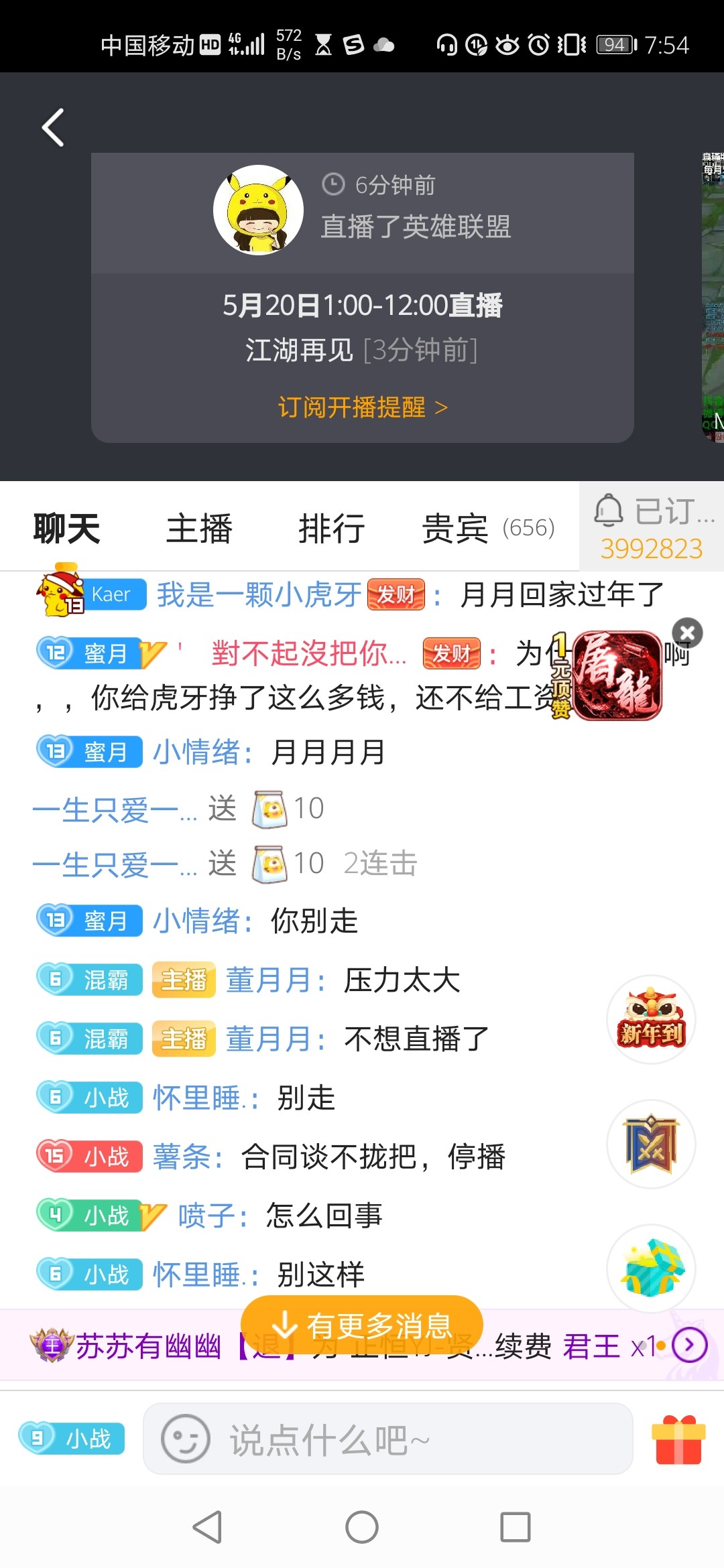Go back using the top-left arrow
Viewport: 724px width, 1568px height.
pos(54,127)
